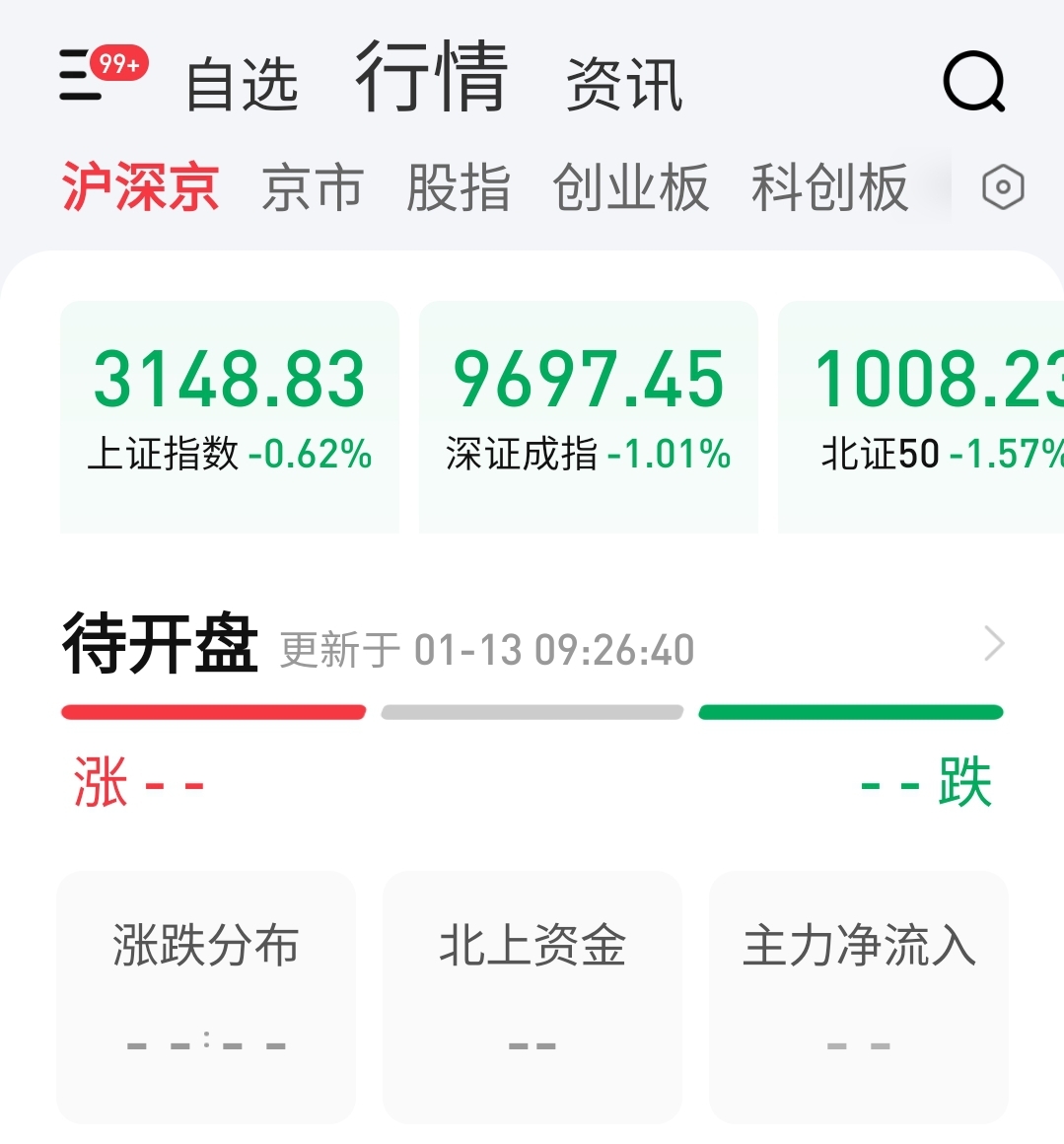1064x1144 pixels.
Task: Expand 待开盘 details via the right chevron
Action: coord(993,644)
